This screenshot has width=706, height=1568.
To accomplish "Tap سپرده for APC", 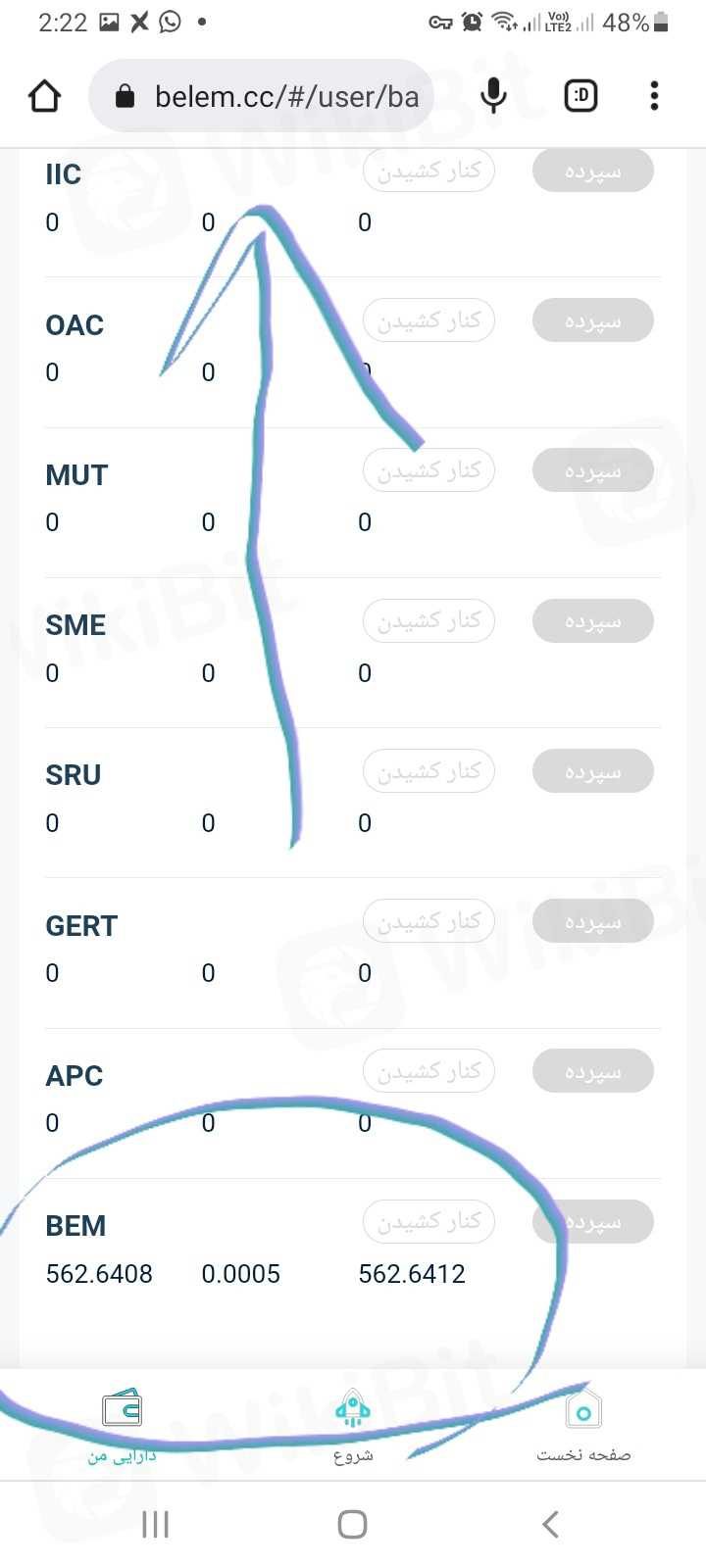I will pyautogui.click(x=592, y=1071).
